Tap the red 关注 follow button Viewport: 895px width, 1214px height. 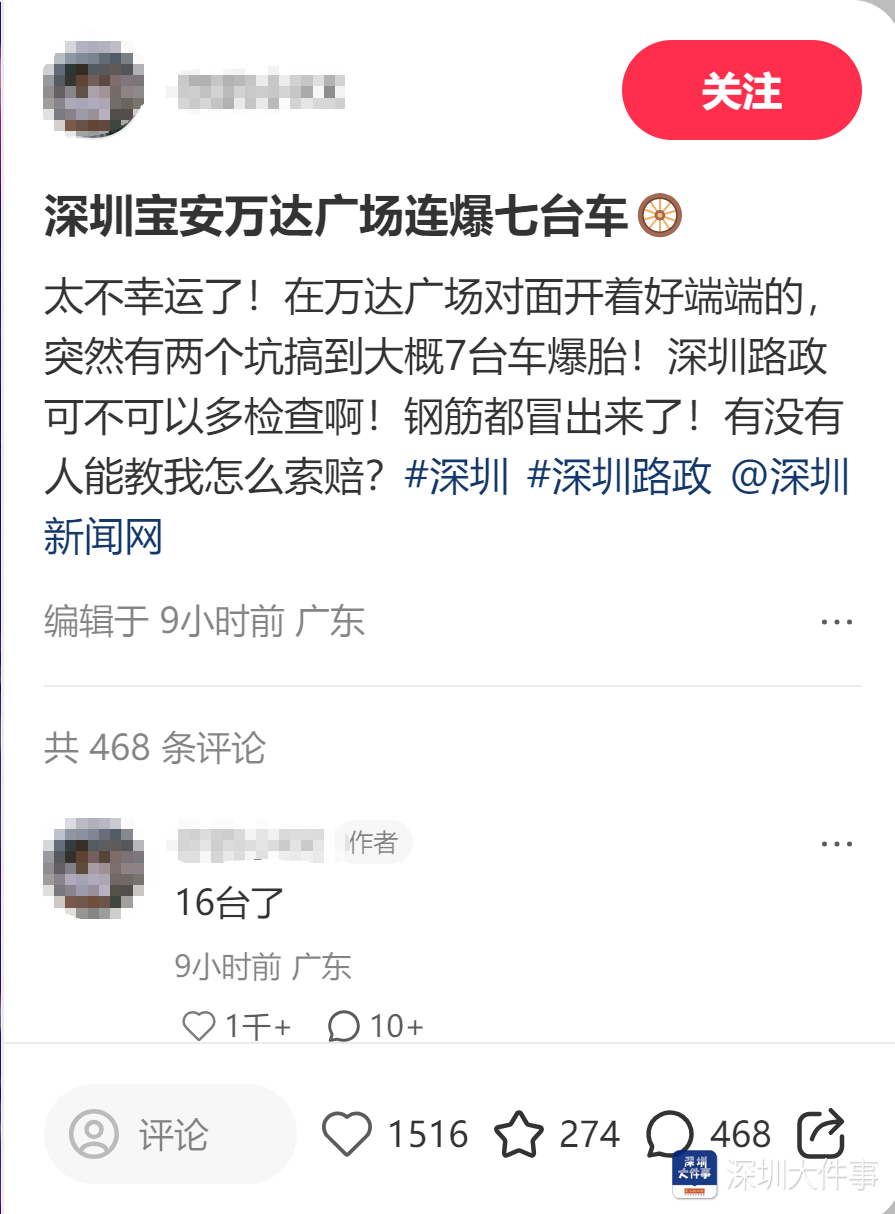tap(741, 91)
